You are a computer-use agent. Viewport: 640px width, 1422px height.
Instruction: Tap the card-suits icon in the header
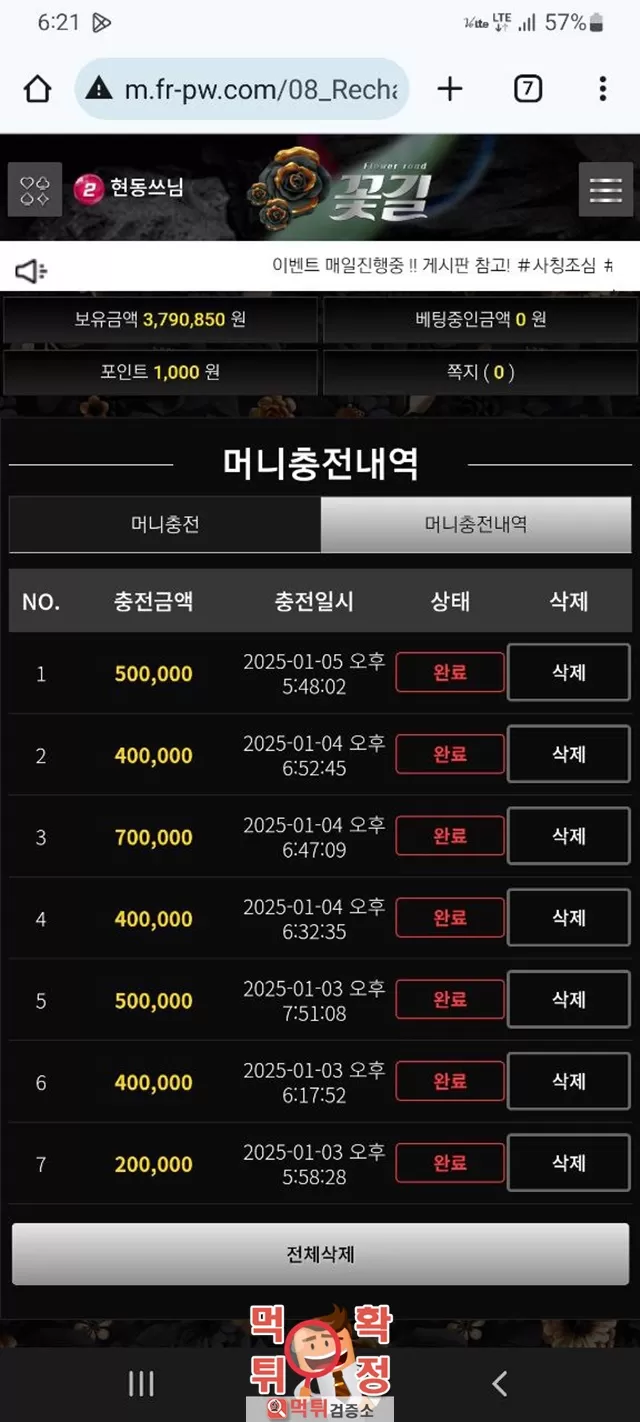coord(35,189)
